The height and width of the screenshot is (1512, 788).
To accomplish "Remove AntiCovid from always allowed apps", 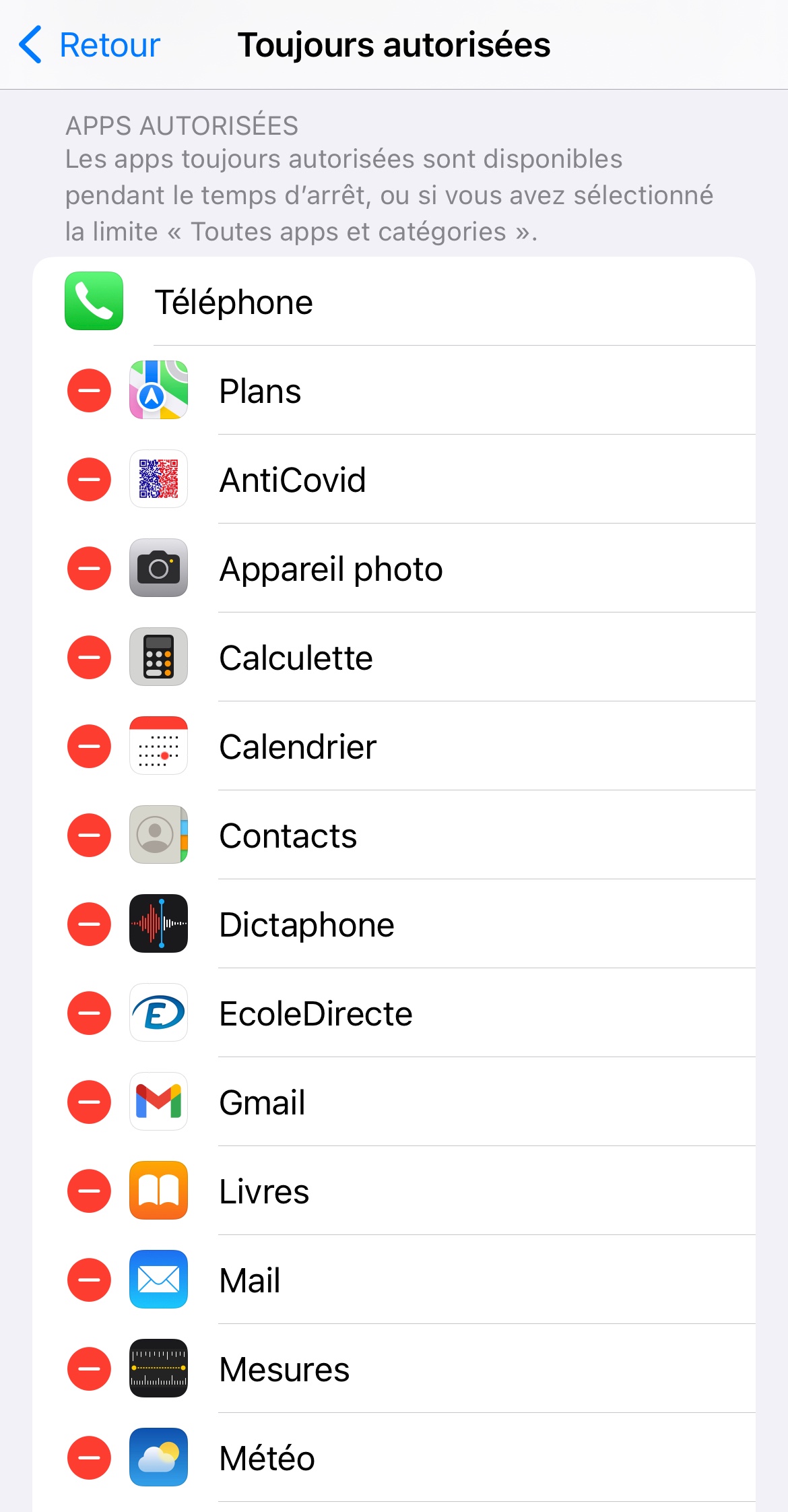I will click(89, 479).
